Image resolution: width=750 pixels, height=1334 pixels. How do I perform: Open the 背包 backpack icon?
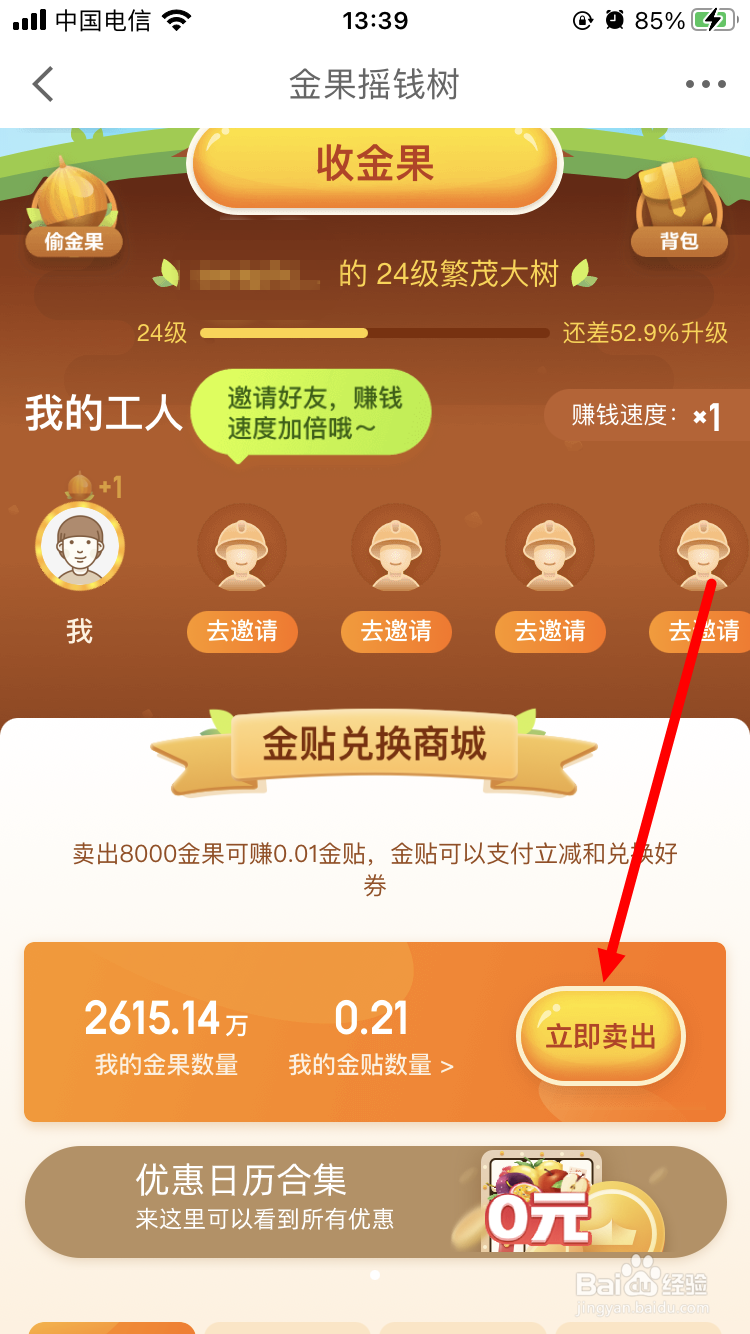[679, 210]
